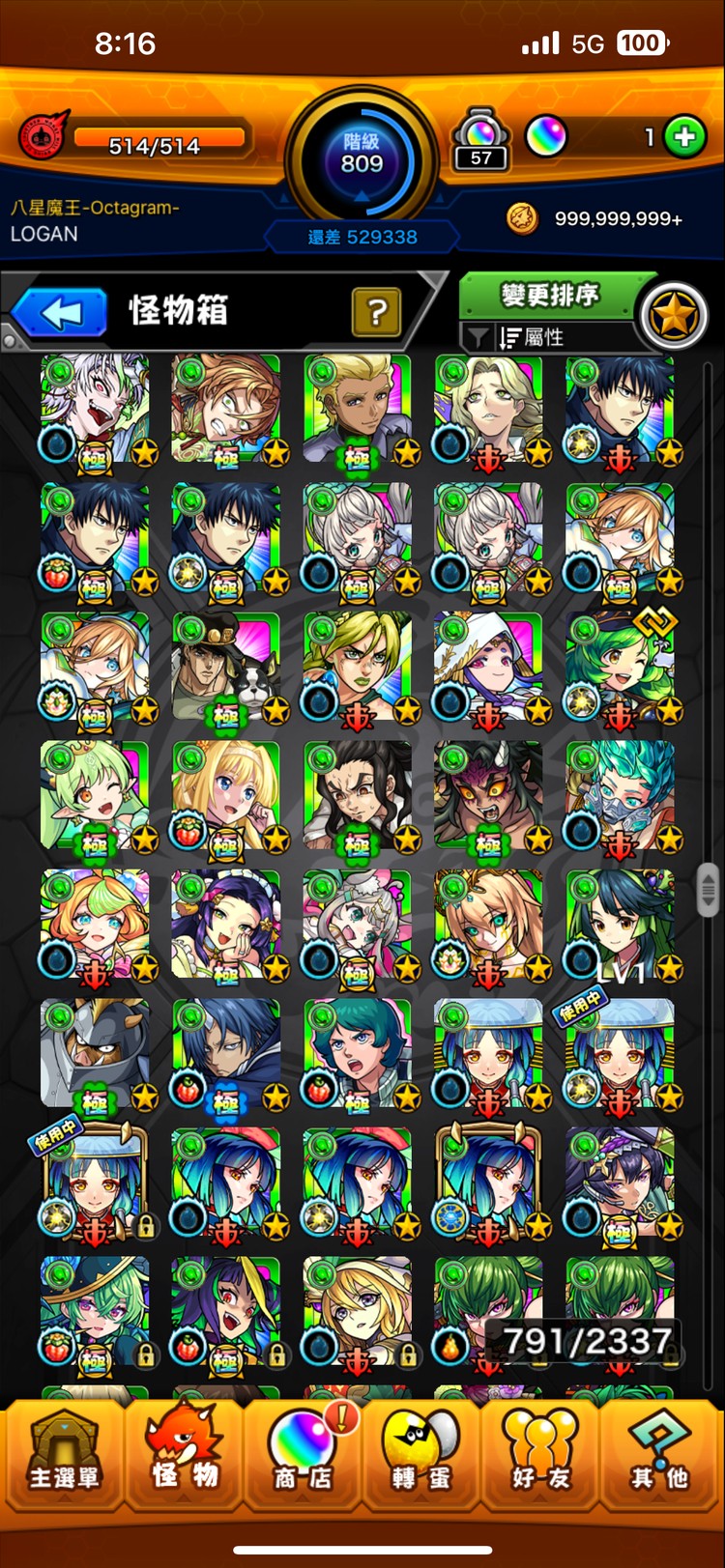Go back with the blue arrow
This screenshot has height=1568, width=725.
tap(60, 313)
